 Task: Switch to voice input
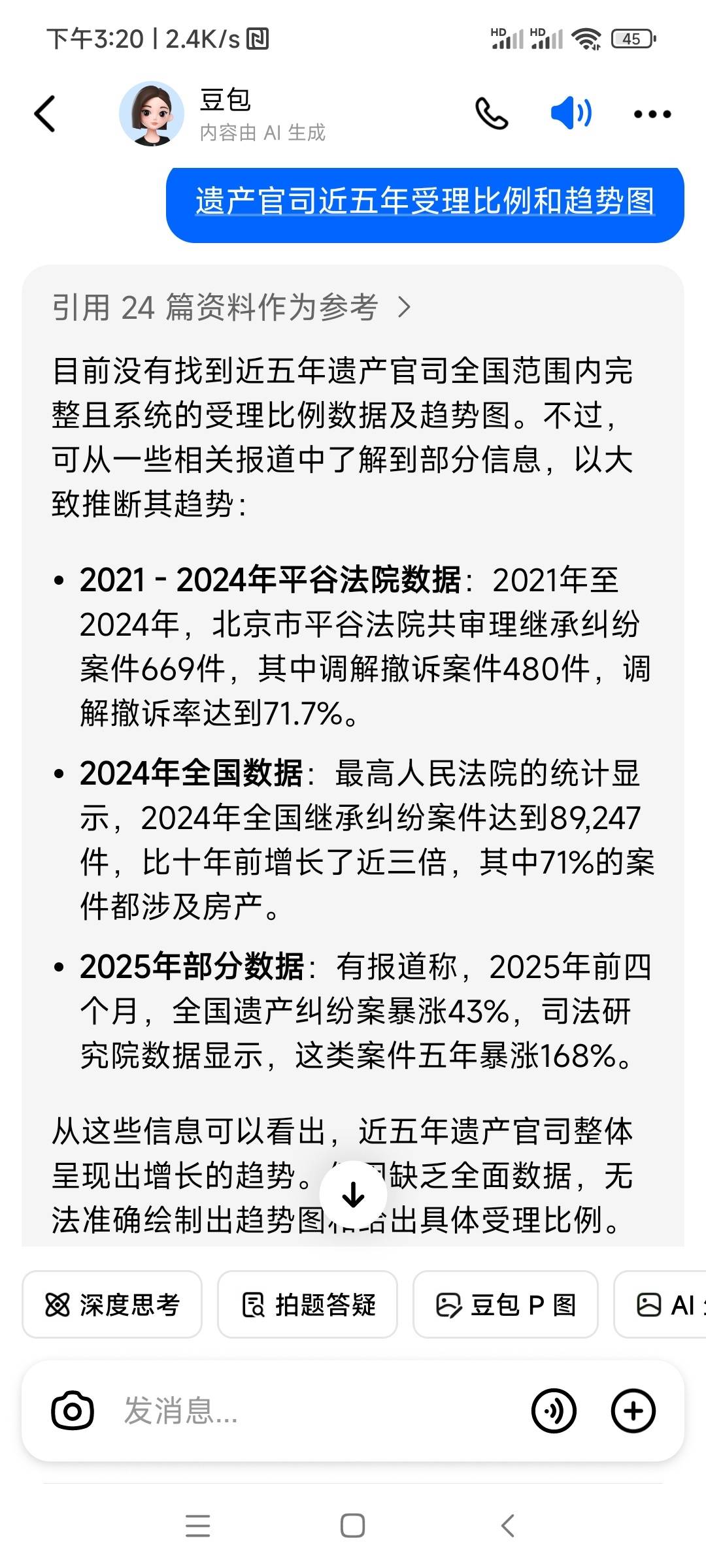(554, 1411)
